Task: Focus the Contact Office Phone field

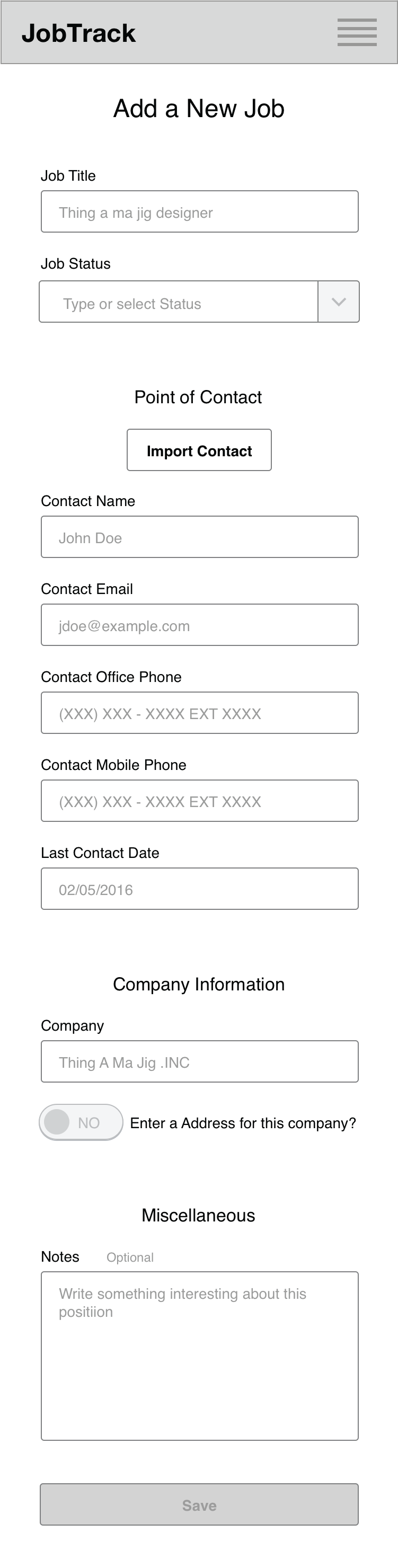Action: tap(200, 713)
